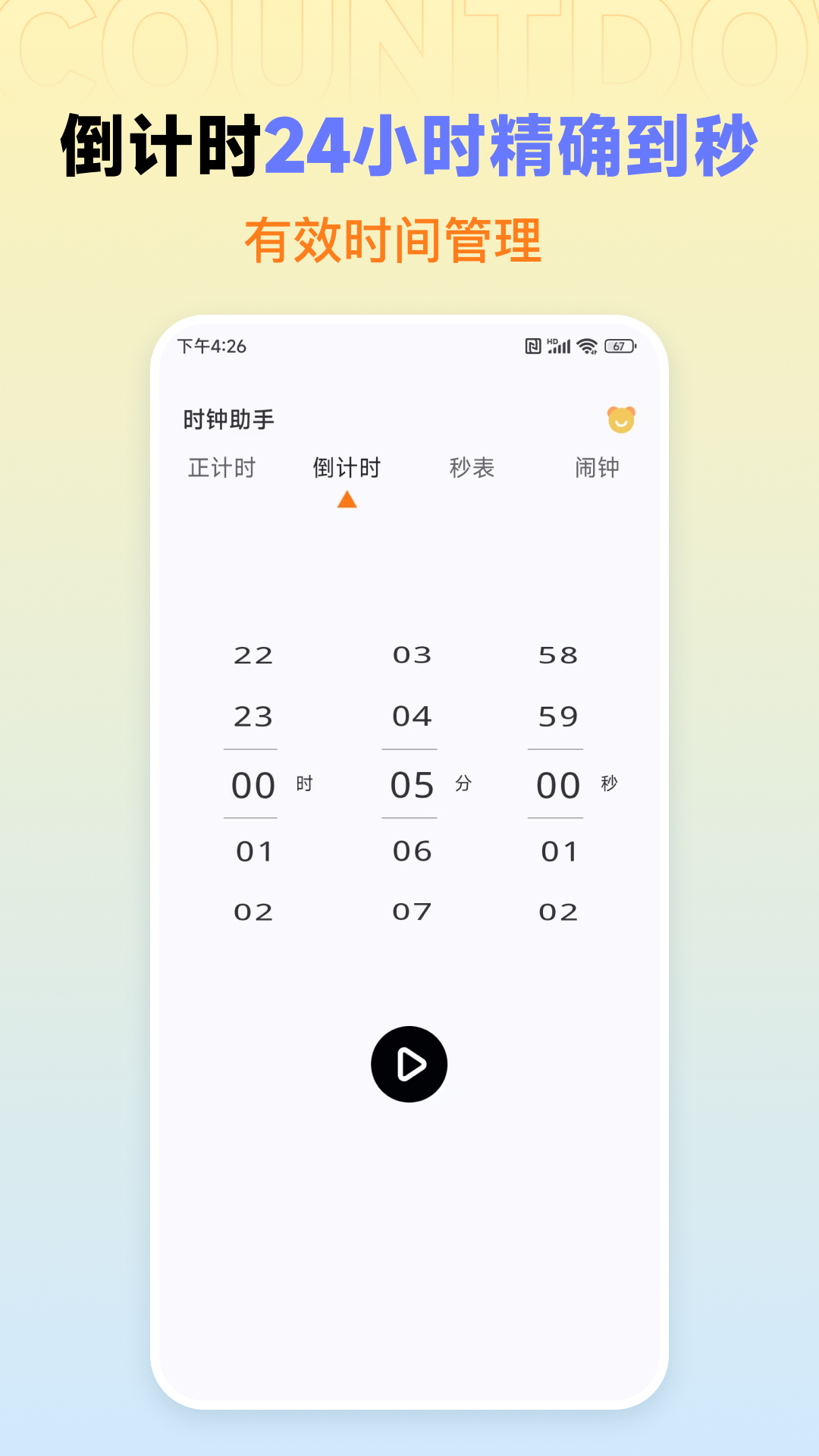The image size is (819, 1456).
Task: Switch to the 秒表 tab
Action: [x=471, y=468]
